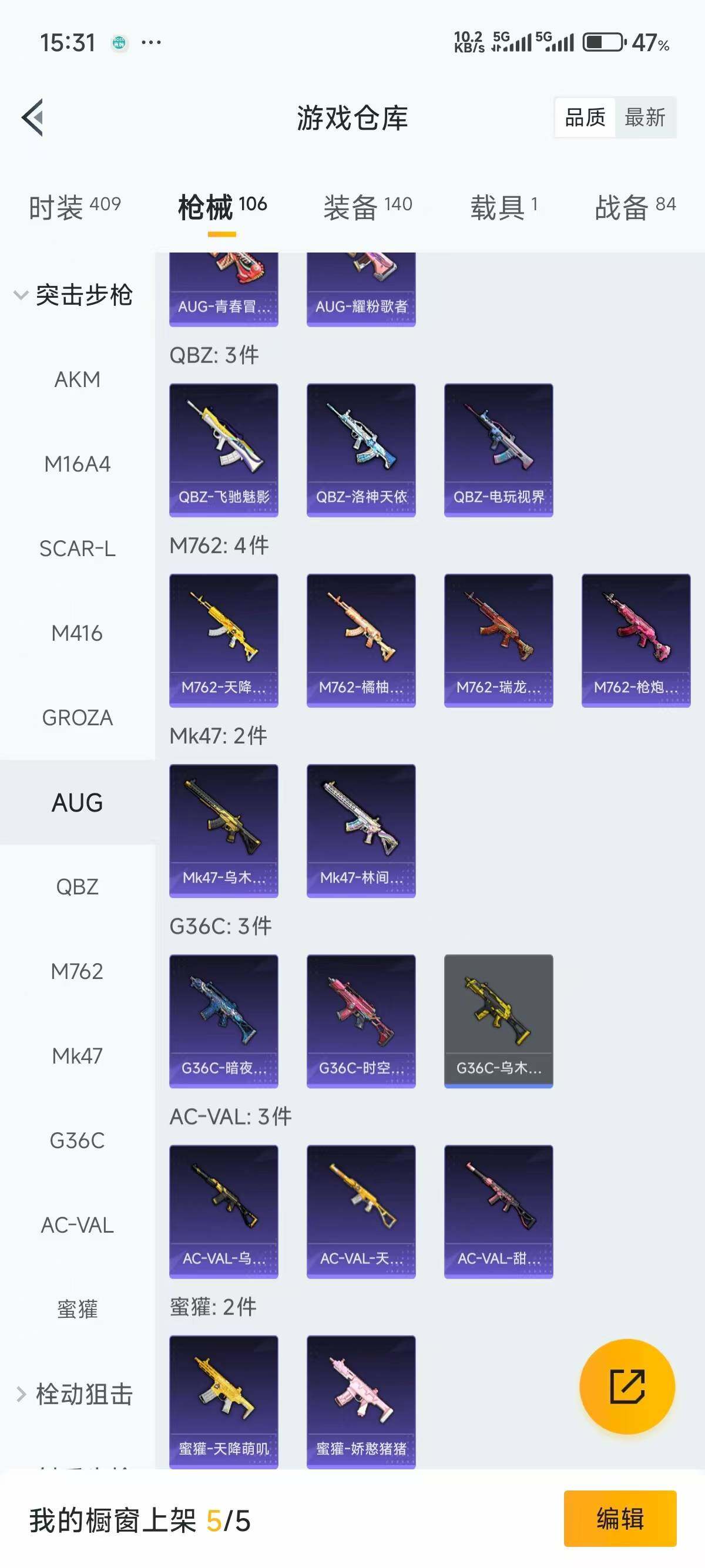Viewport: 705px width, 1568px height.
Task: Open the gray G36C-乌木 skin tile
Action: click(x=499, y=1021)
